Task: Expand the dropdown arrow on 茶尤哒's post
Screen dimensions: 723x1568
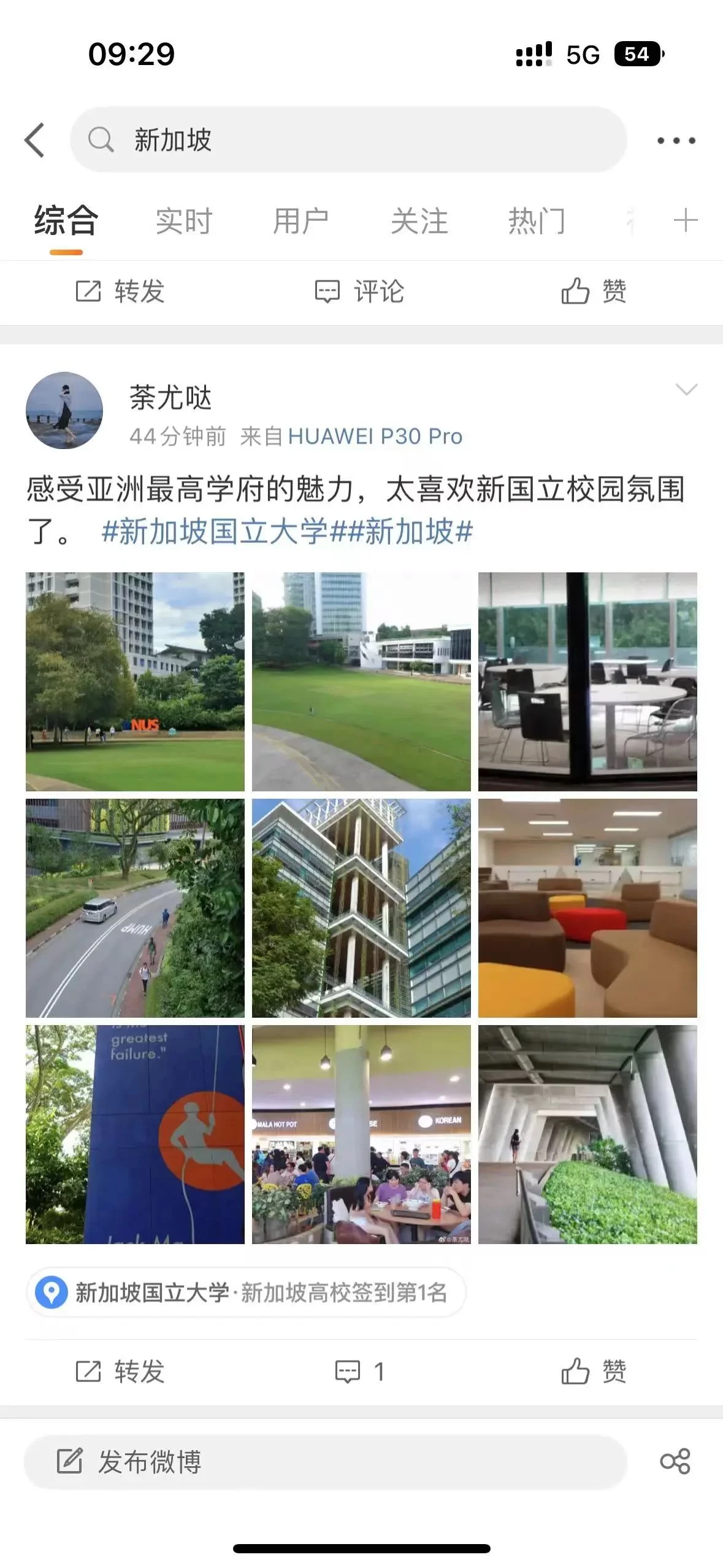Action: tap(686, 390)
